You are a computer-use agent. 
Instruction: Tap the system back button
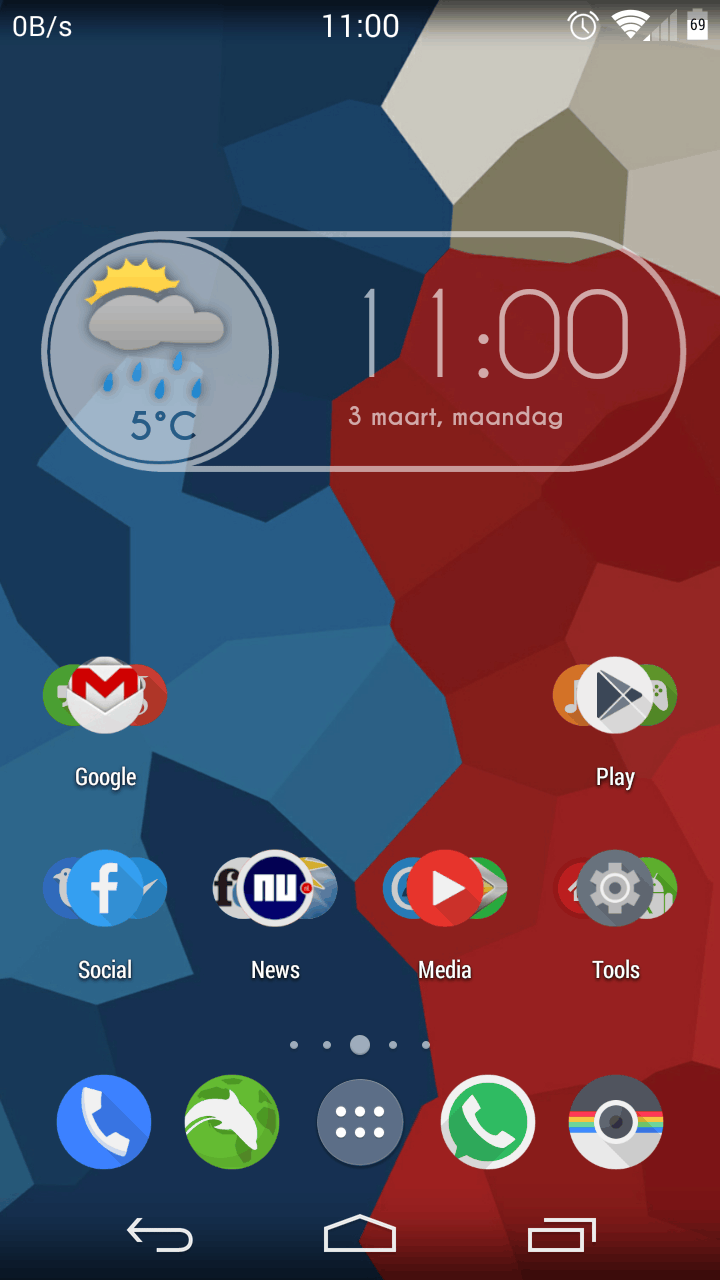(x=160, y=1236)
